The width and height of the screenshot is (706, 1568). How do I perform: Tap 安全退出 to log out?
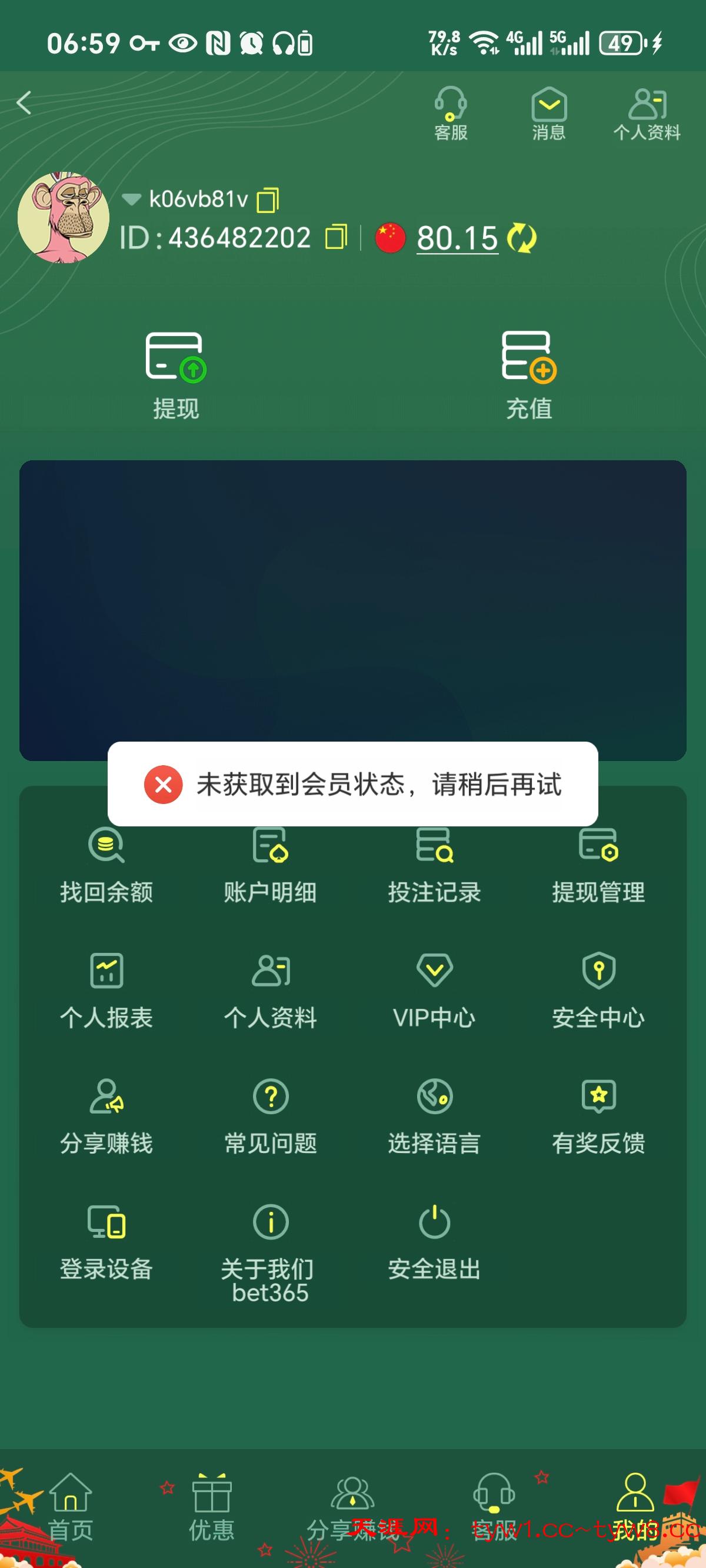[x=435, y=1241]
